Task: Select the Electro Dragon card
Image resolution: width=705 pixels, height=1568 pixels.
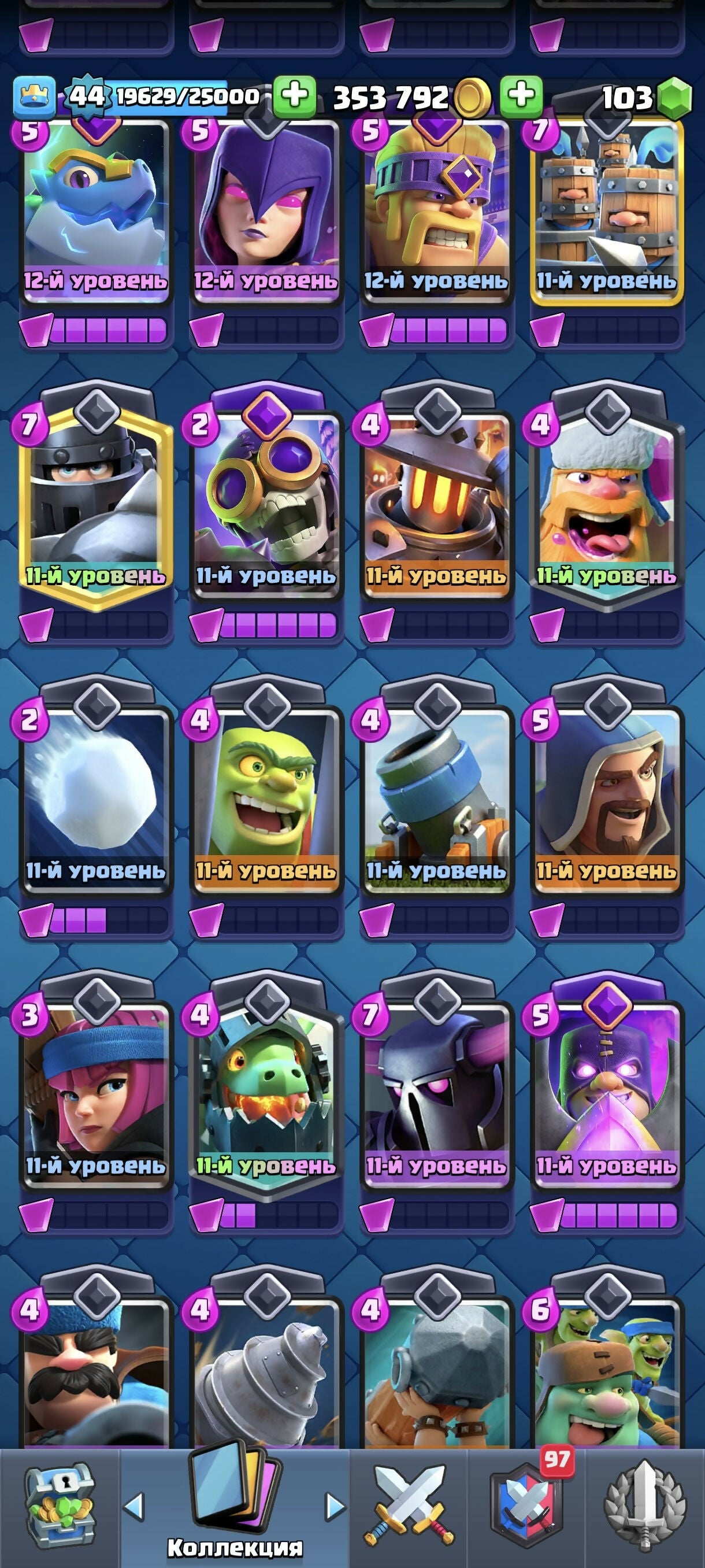Action: click(x=95, y=207)
